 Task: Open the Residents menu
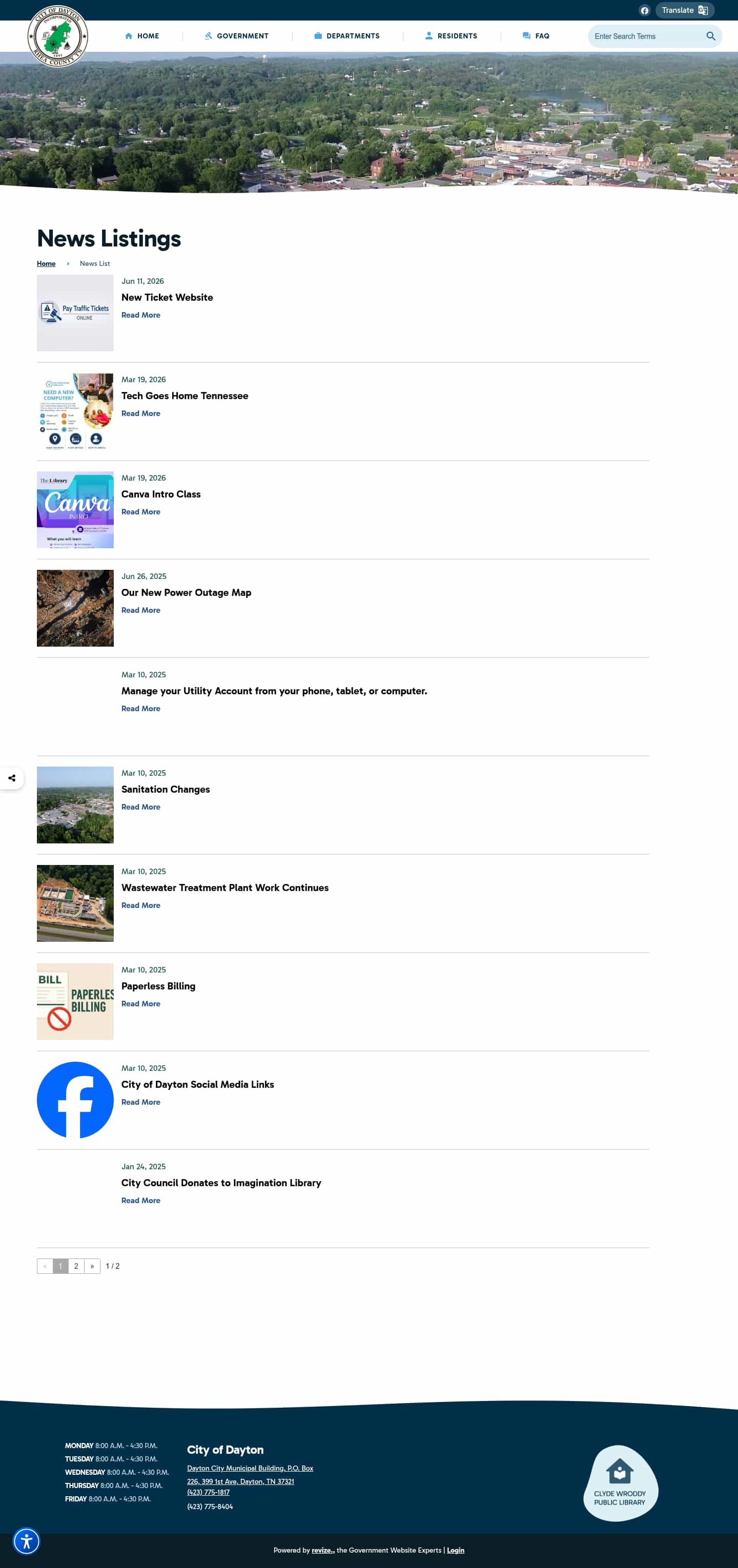pos(451,36)
